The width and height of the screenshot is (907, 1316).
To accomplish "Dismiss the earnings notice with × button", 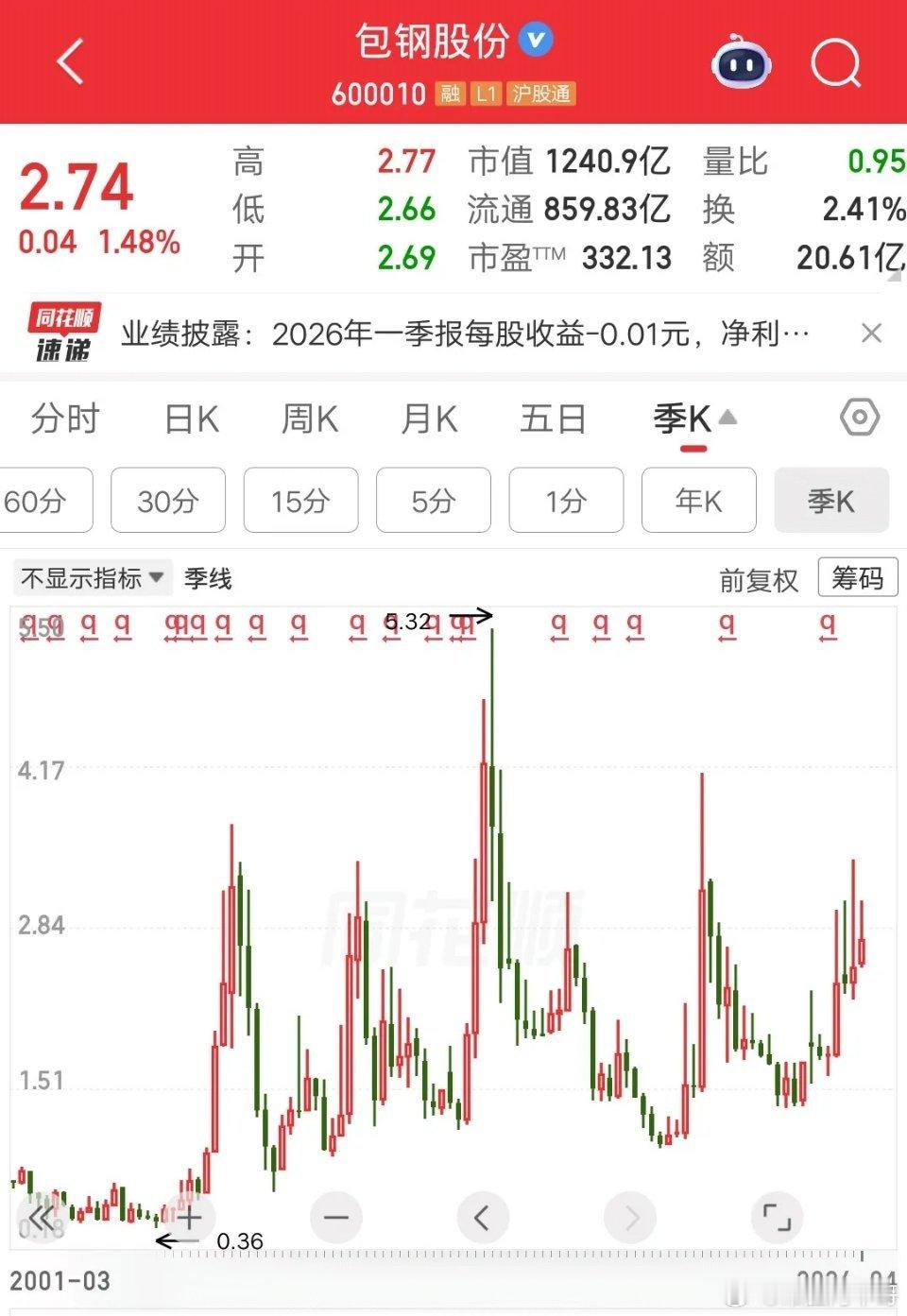I will (x=871, y=333).
